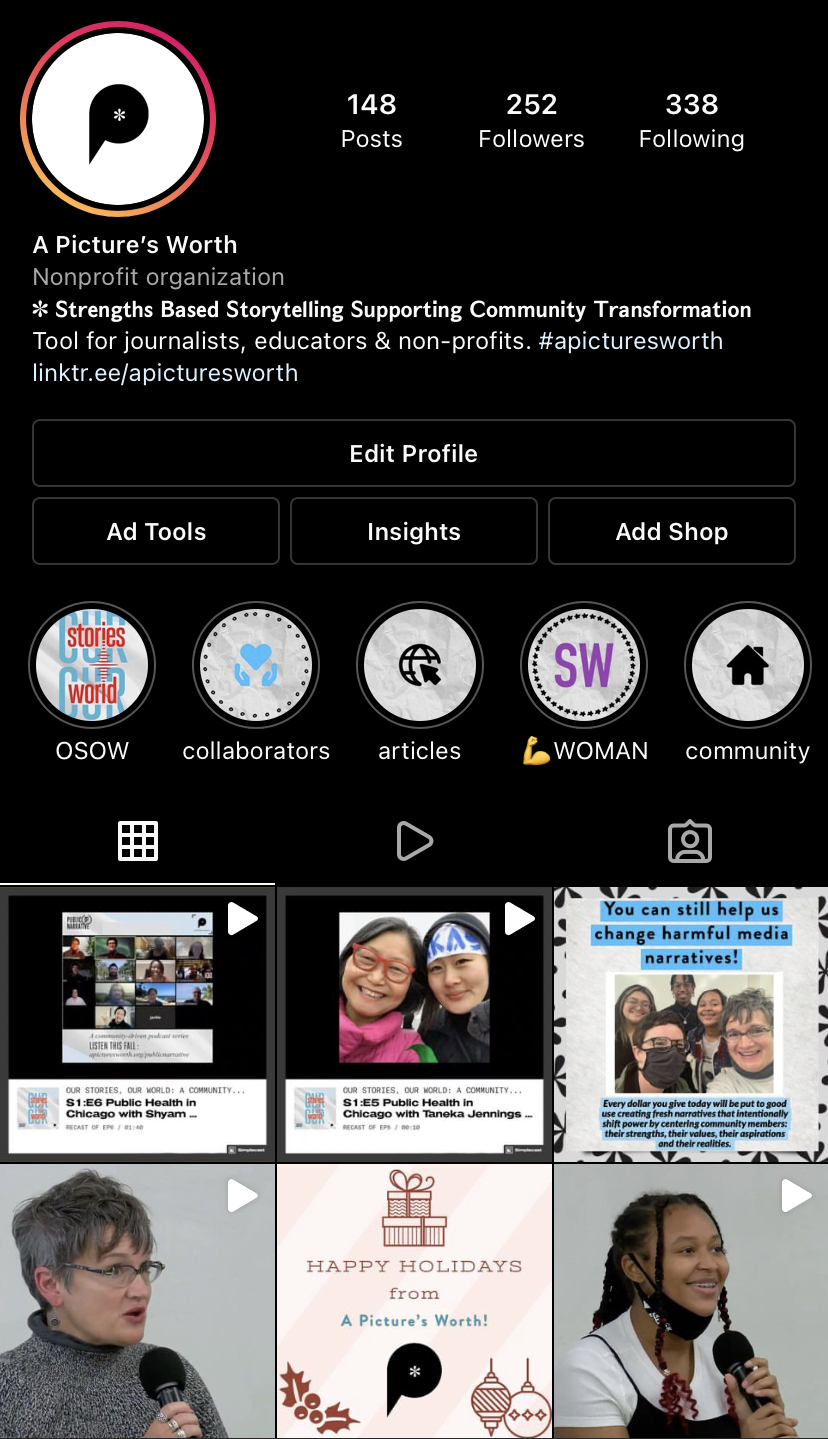Open the 'You can still help us' post
Image resolution: width=828 pixels, height=1439 pixels.
(691, 1023)
